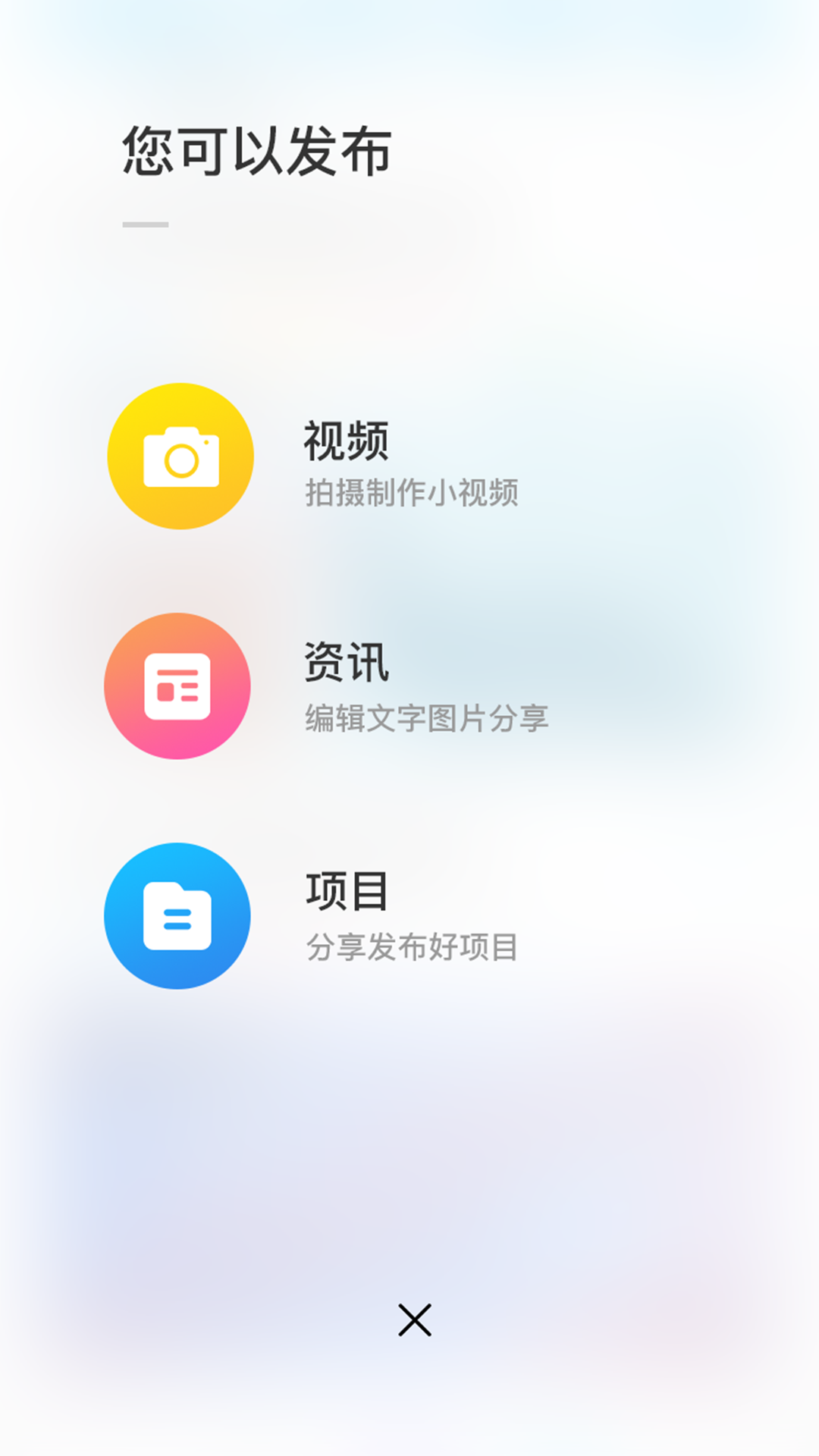Open the blue folder icon for 项目
Image resolution: width=819 pixels, height=1456 pixels.
(176, 915)
